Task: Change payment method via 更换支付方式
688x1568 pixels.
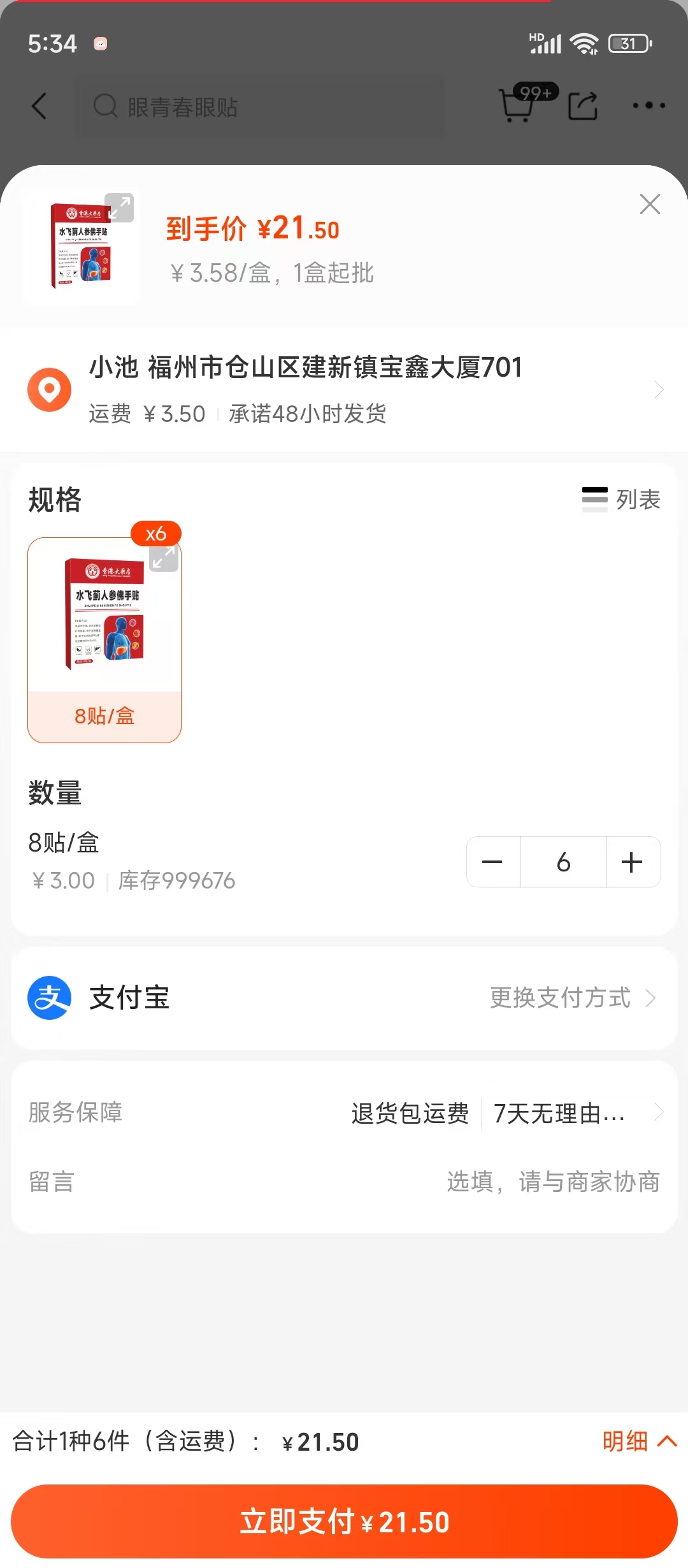Action: (571, 998)
